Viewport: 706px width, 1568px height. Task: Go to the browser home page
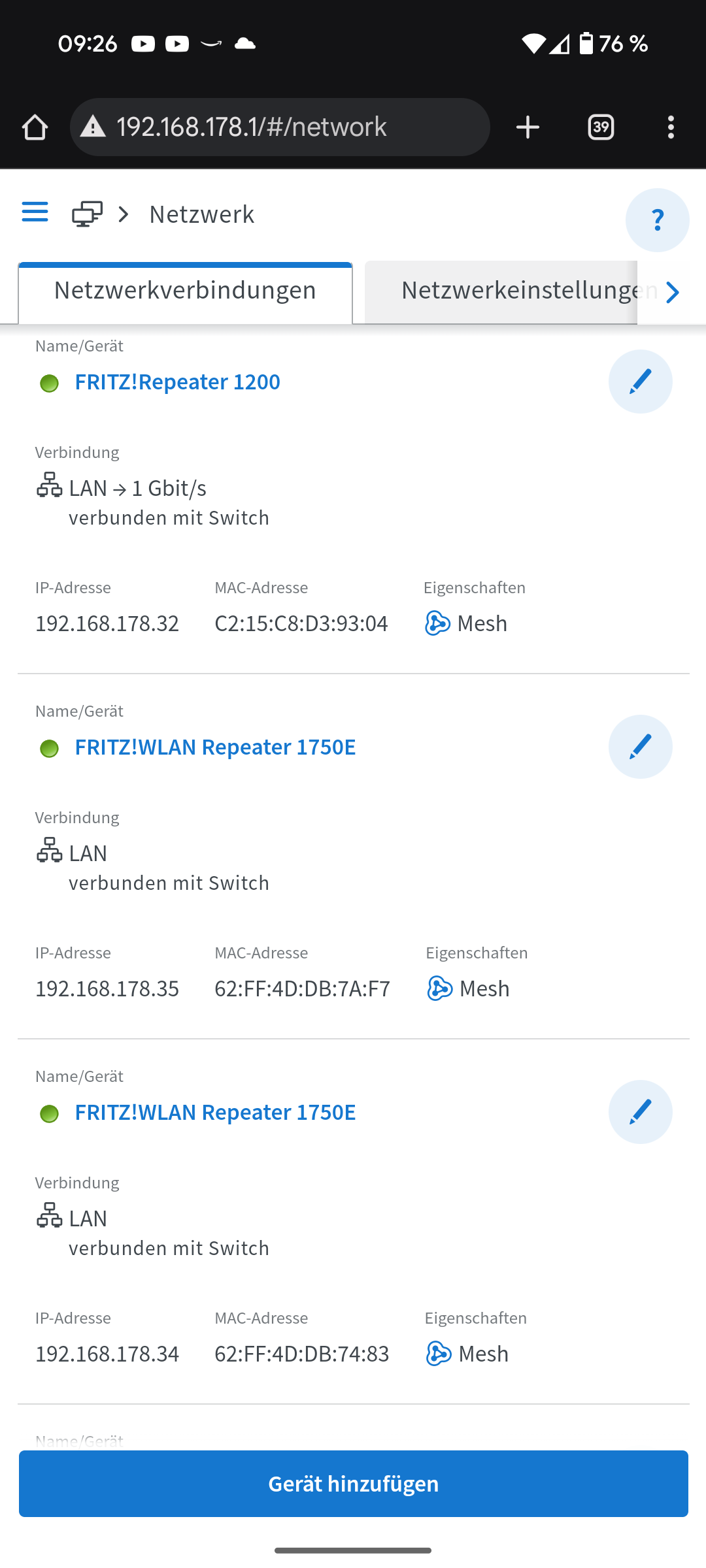[35, 127]
